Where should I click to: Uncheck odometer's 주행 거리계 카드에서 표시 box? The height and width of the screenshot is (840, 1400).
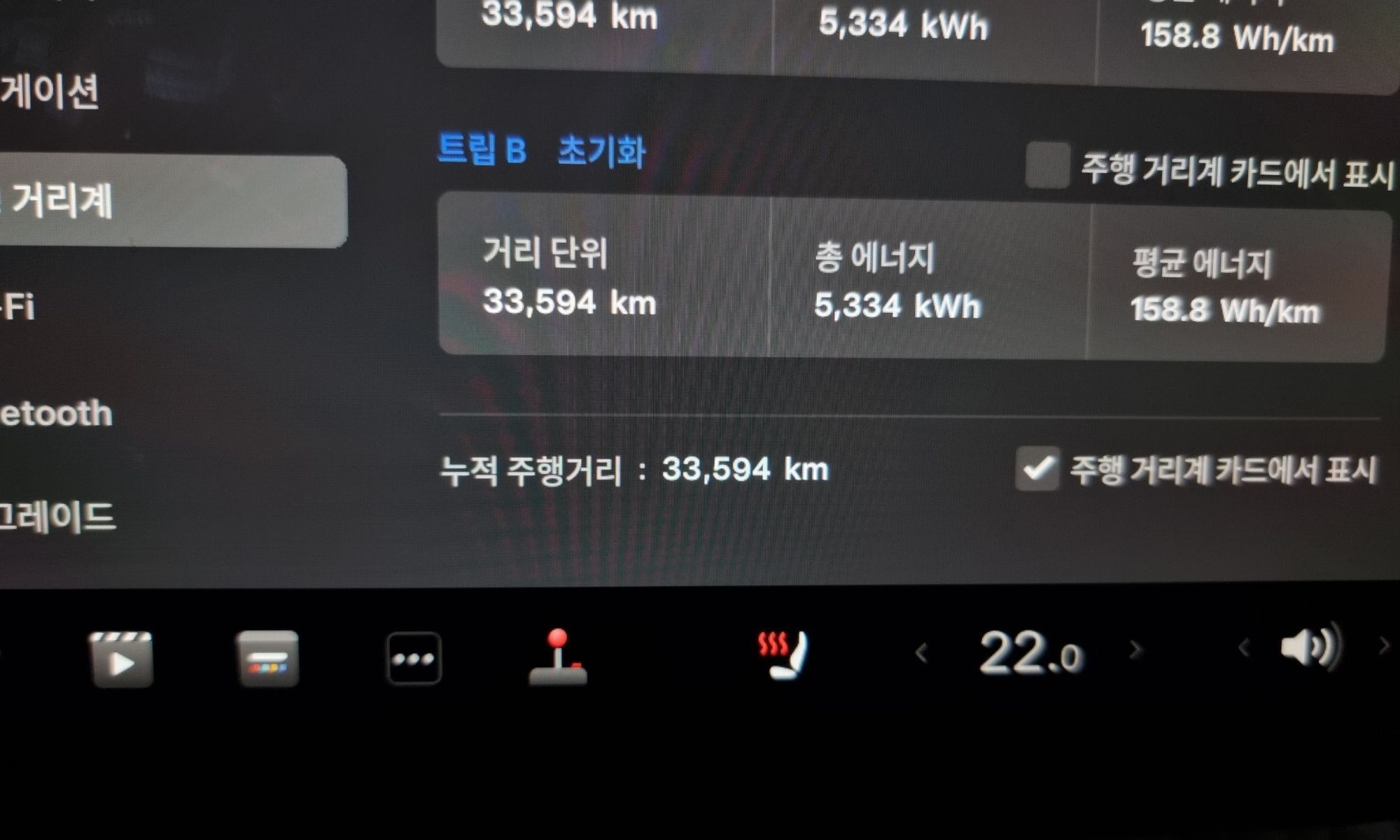coord(1037,468)
